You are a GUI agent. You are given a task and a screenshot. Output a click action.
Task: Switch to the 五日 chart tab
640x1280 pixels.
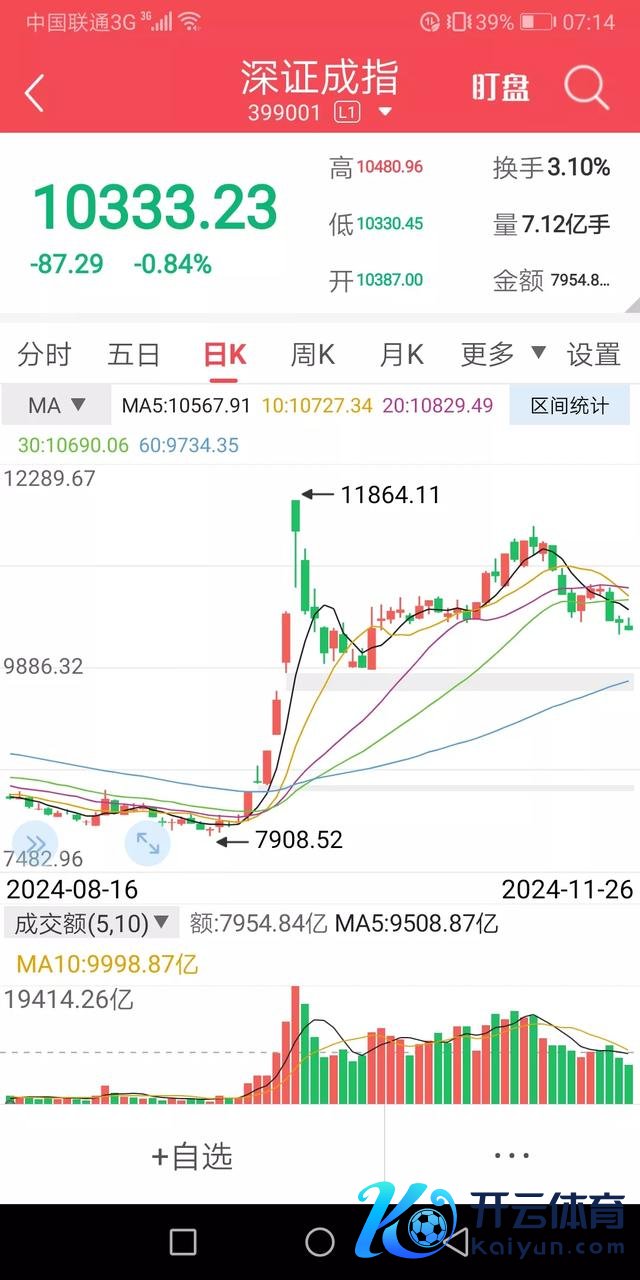pos(134,354)
